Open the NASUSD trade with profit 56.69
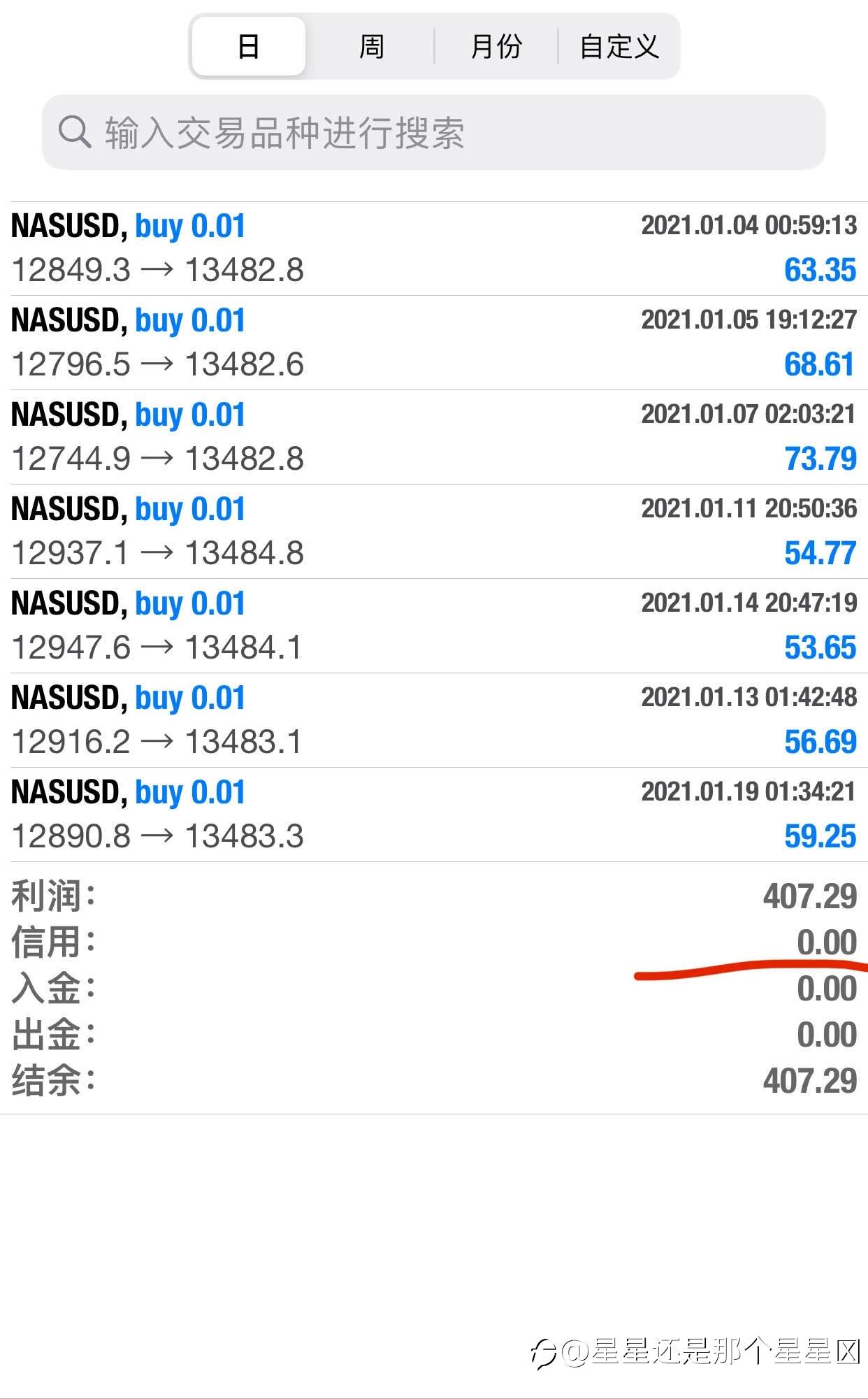The width and height of the screenshot is (868, 1399). click(x=434, y=720)
